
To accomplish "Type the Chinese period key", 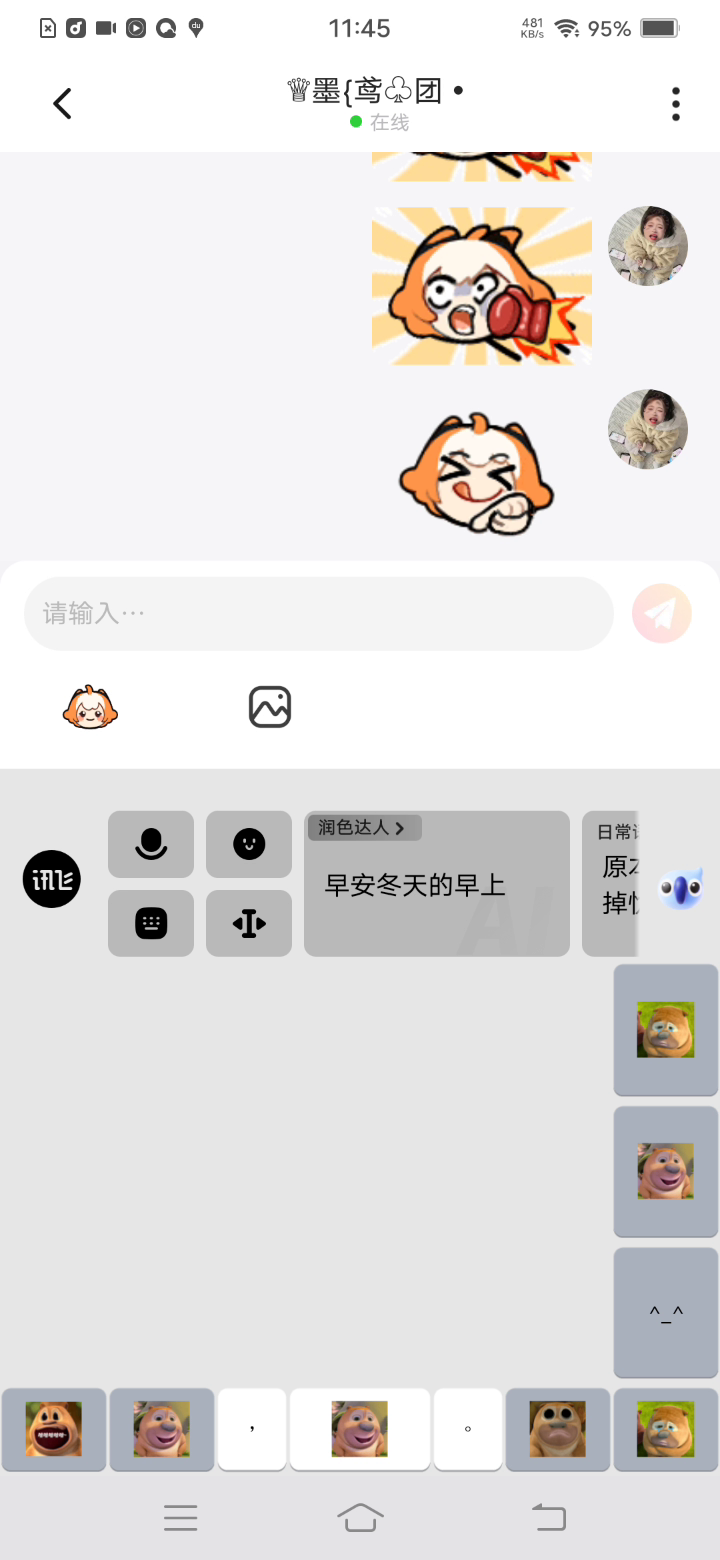I will tap(468, 1429).
